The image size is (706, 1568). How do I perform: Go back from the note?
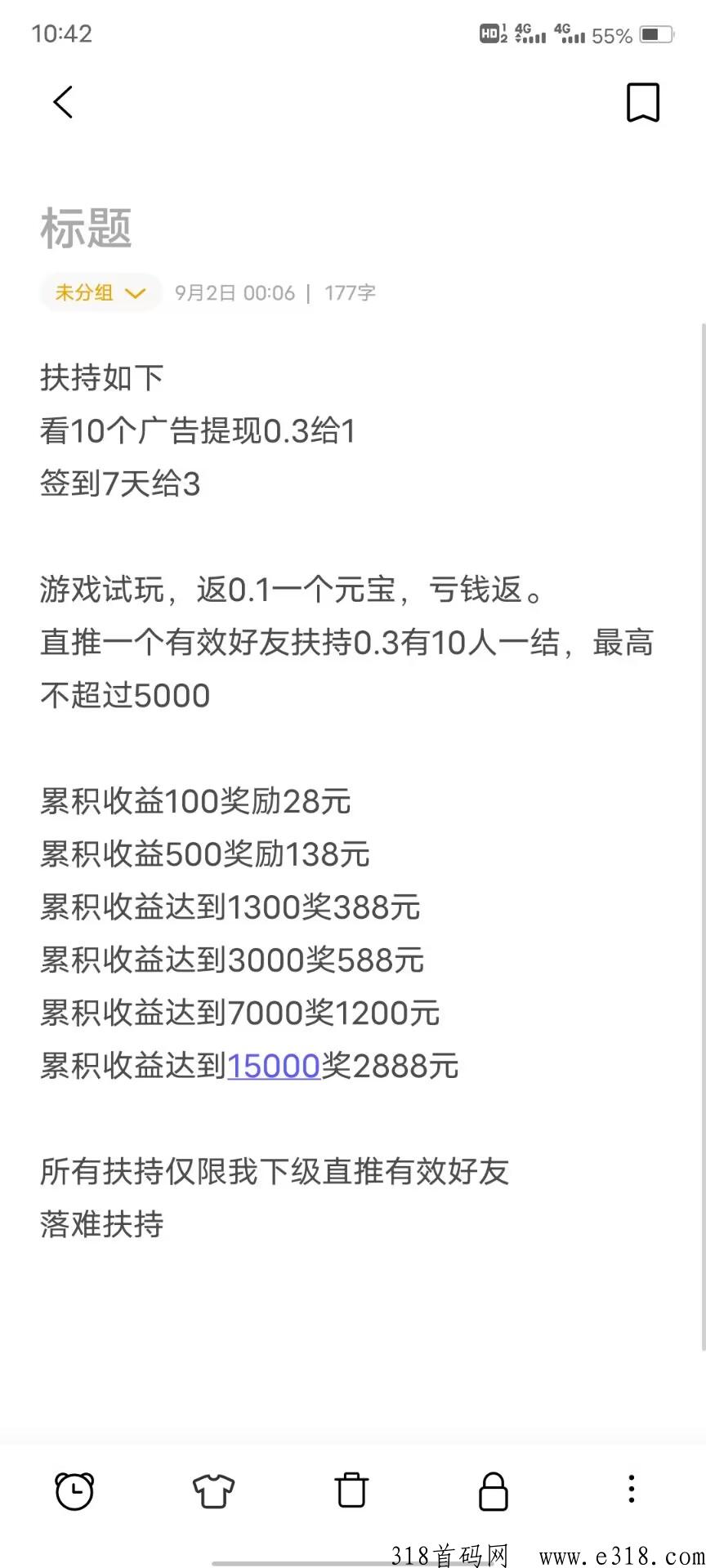tap(63, 102)
